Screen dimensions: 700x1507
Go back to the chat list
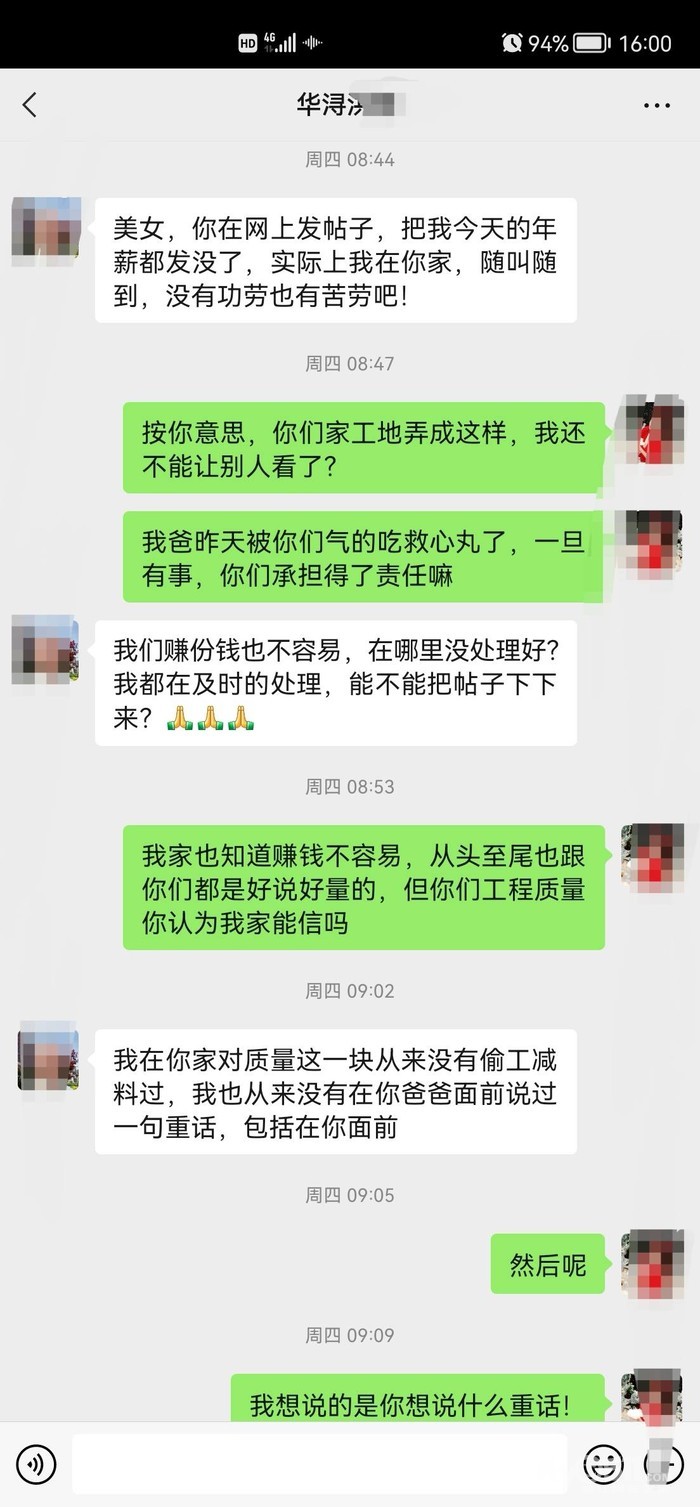pos(30,104)
